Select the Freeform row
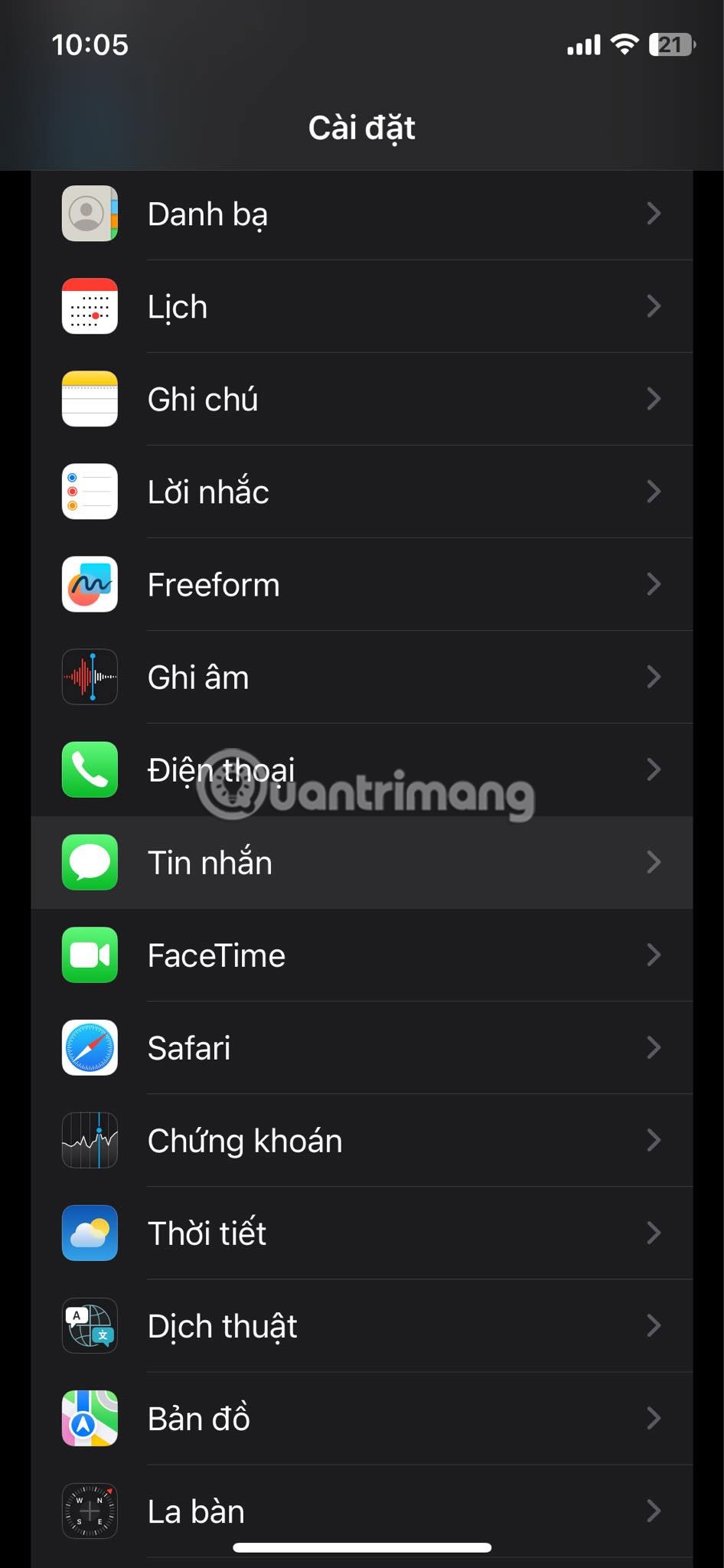 (x=361, y=584)
